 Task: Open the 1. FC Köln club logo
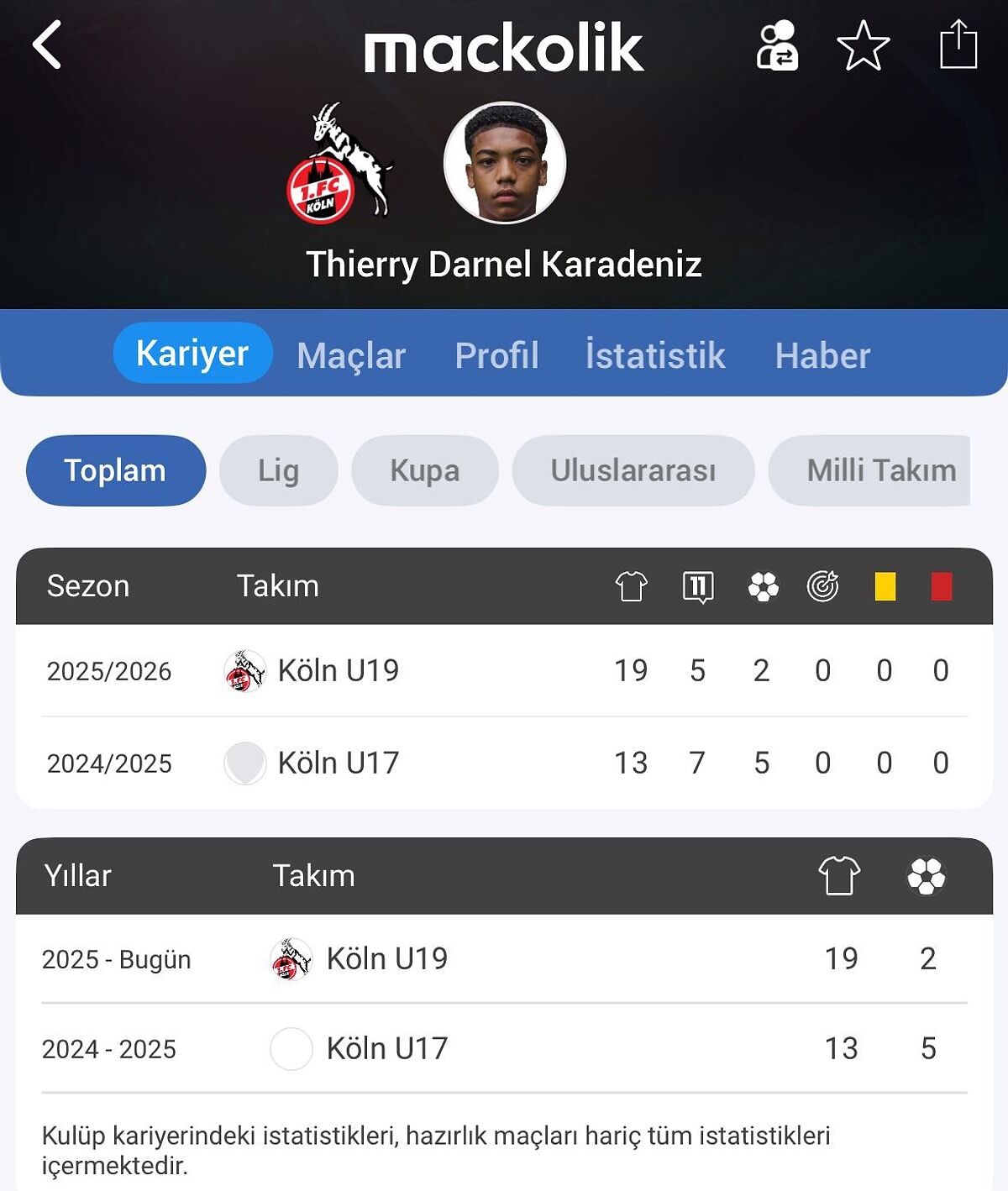click(x=339, y=164)
